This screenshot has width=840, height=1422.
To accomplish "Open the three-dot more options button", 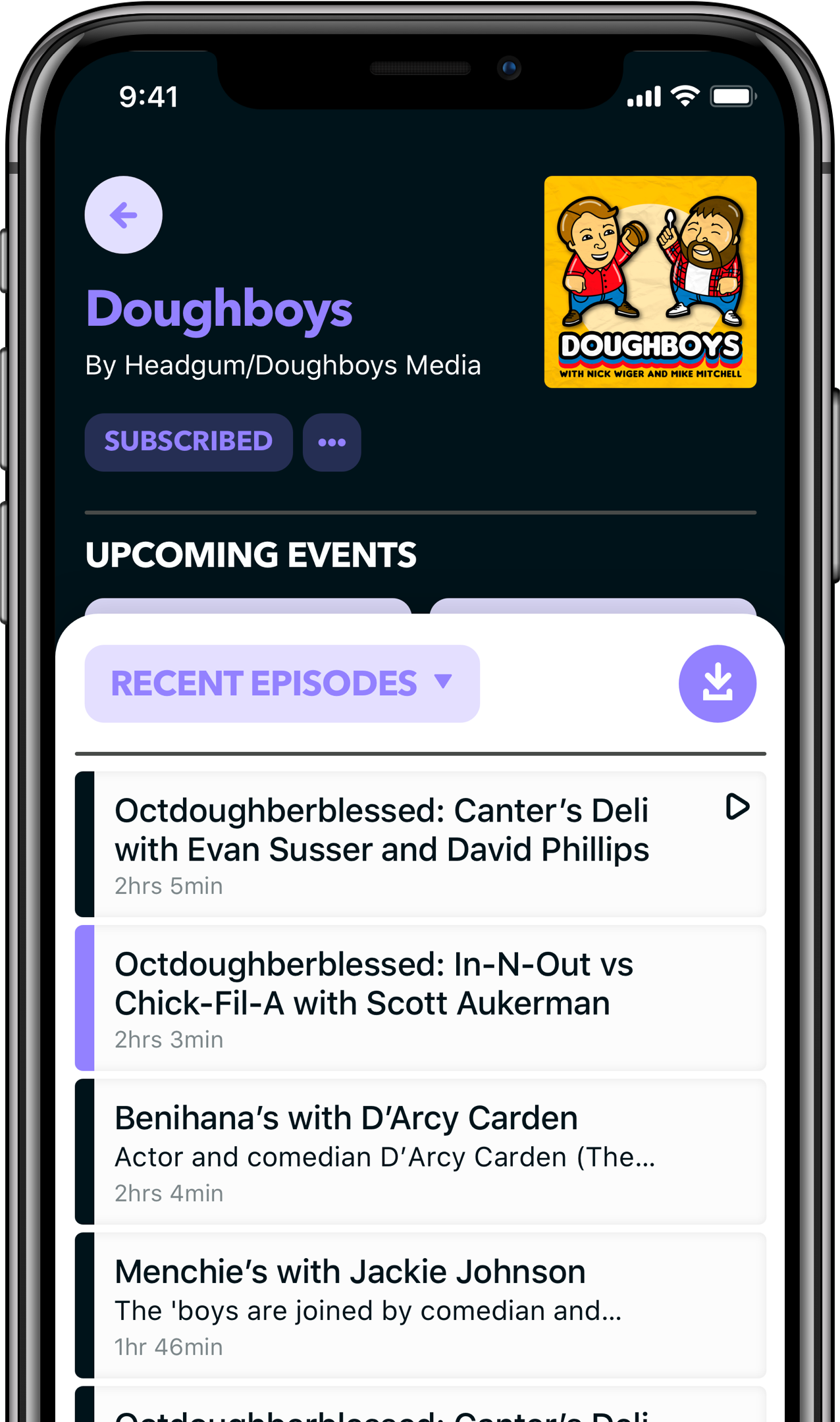I will coord(332,442).
